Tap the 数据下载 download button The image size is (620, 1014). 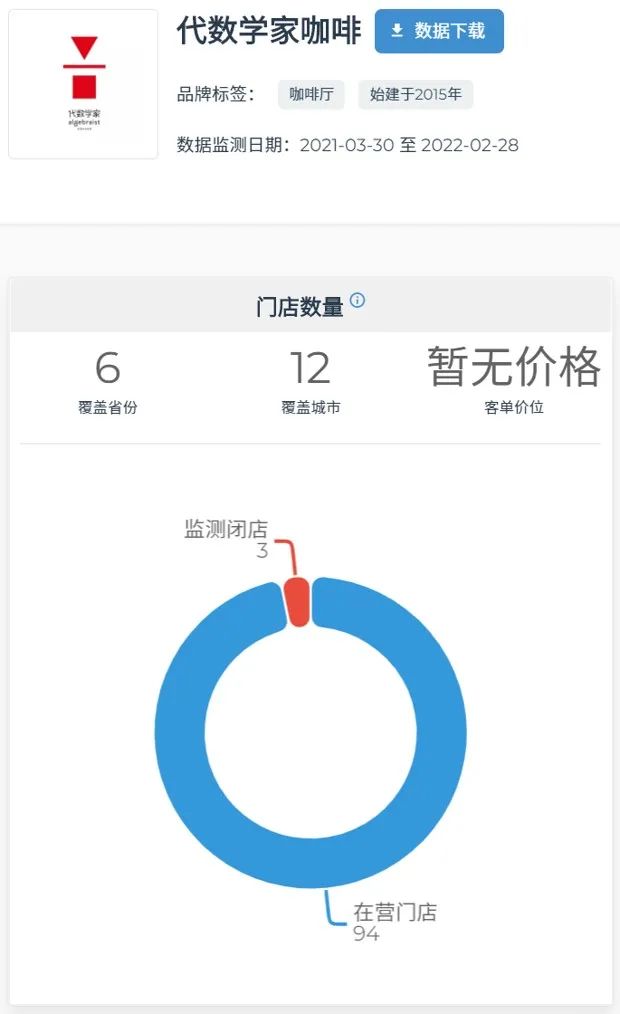click(439, 31)
